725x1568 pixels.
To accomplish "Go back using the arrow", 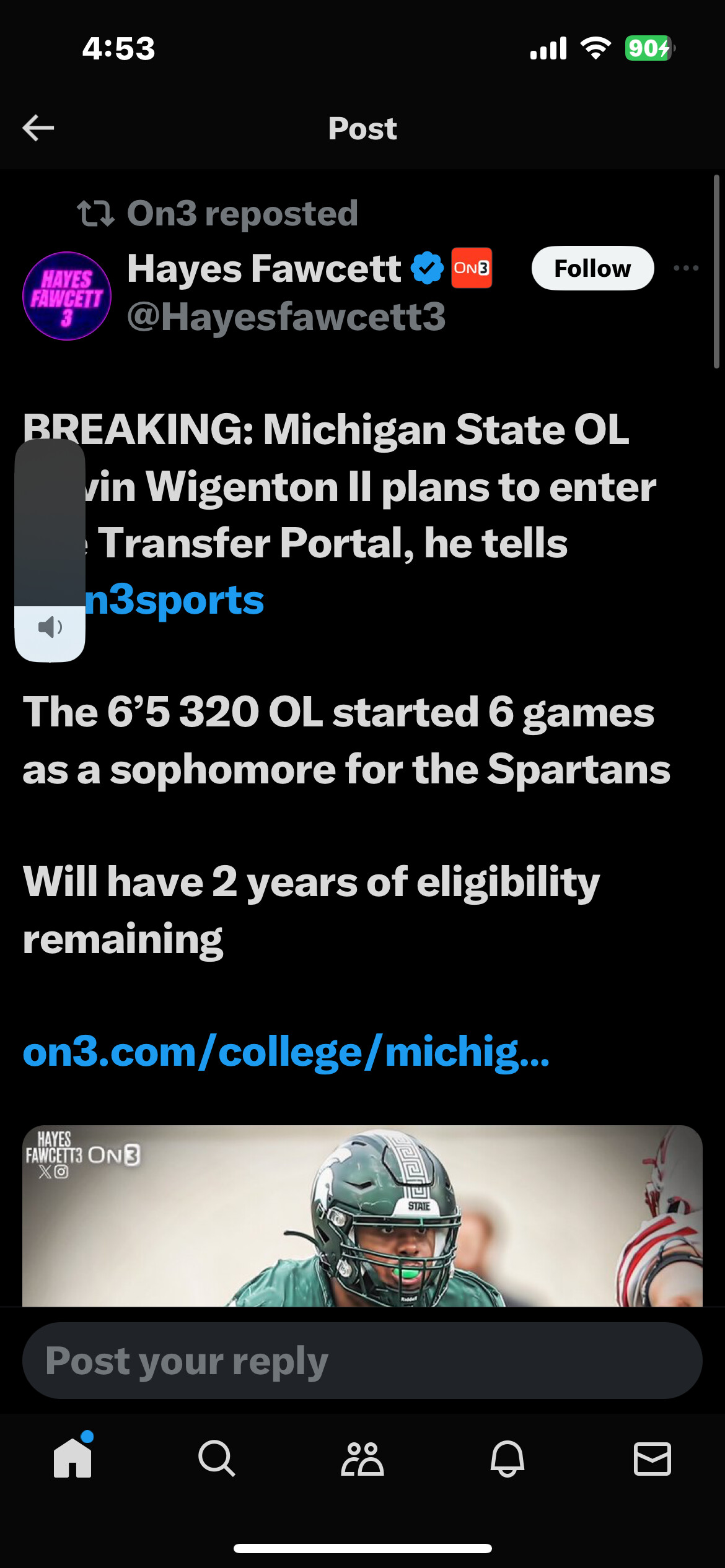I will click(x=38, y=128).
